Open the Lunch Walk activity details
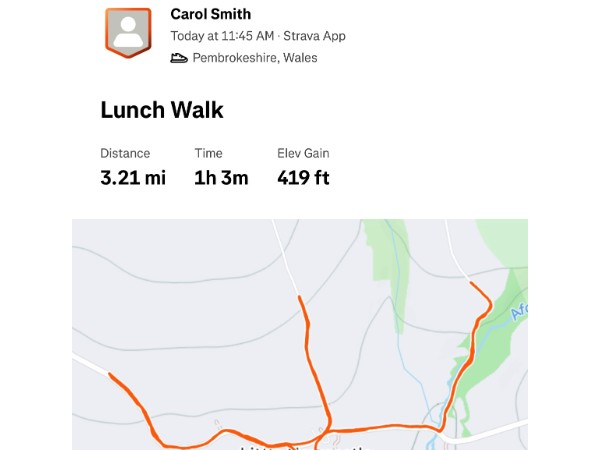The width and height of the screenshot is (600, 450). point(162,110)
